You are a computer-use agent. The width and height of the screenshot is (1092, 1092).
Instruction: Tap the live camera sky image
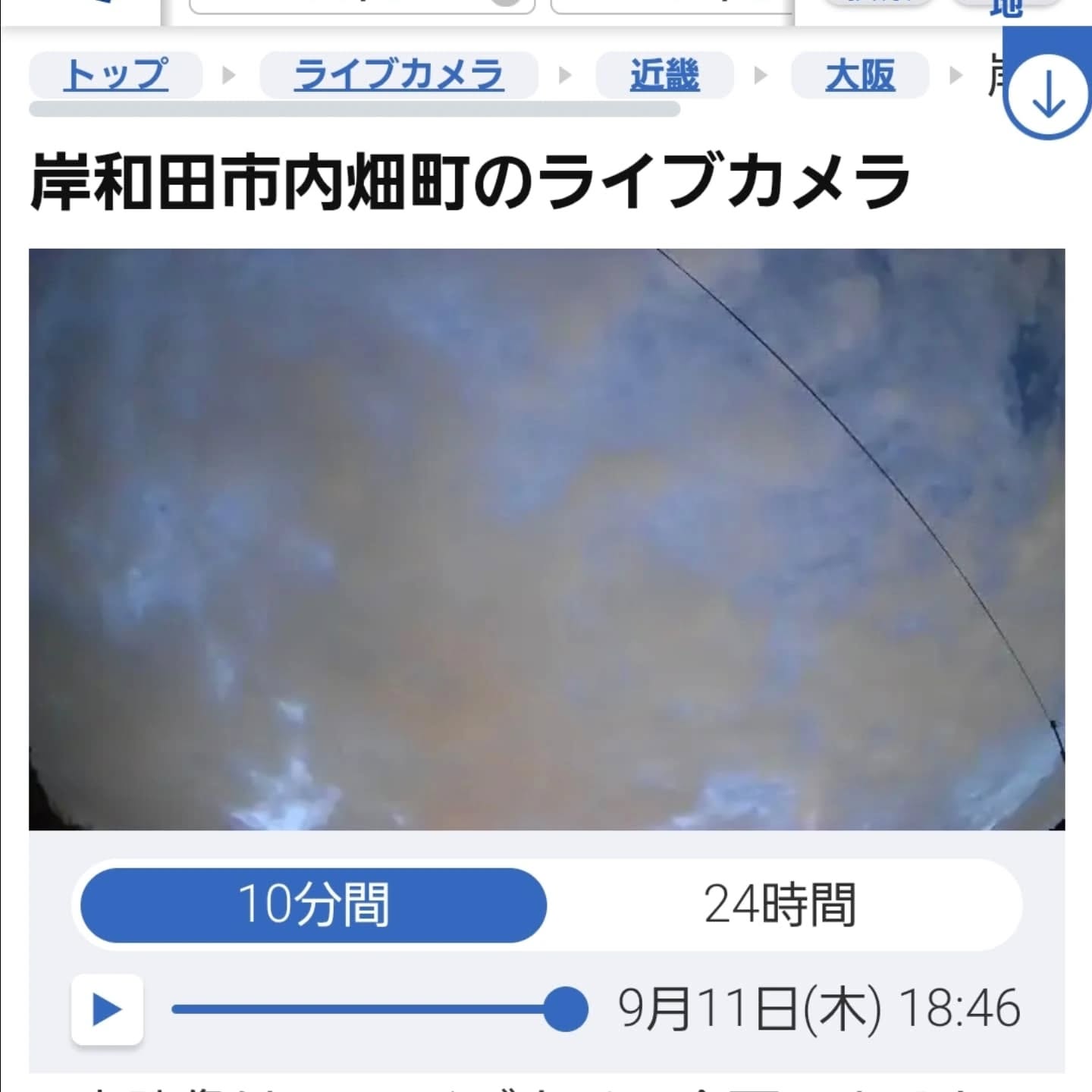(547, 539)
